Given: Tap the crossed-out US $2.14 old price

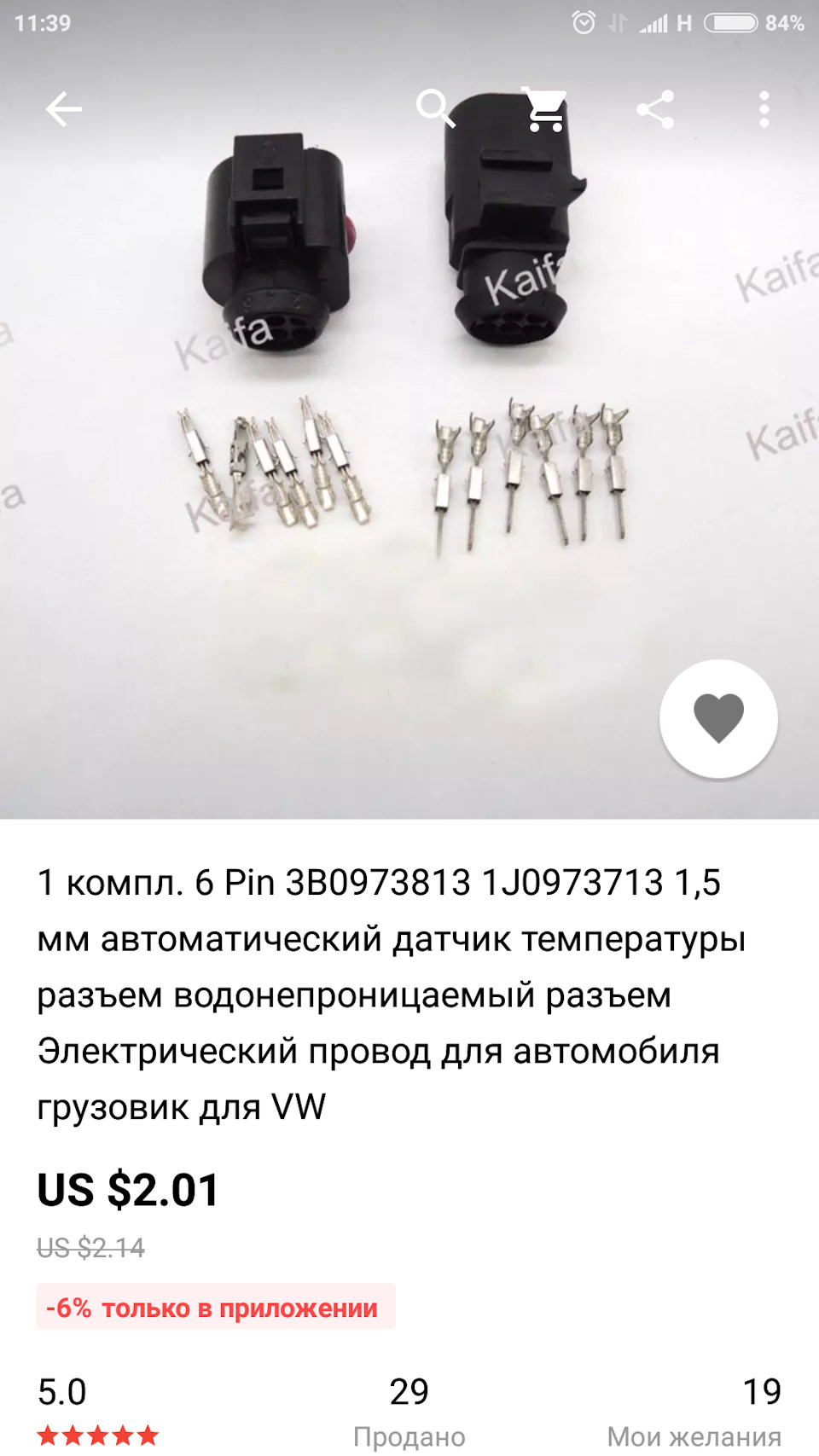Looking at the screenshot, I should (x=90, y=1247).
